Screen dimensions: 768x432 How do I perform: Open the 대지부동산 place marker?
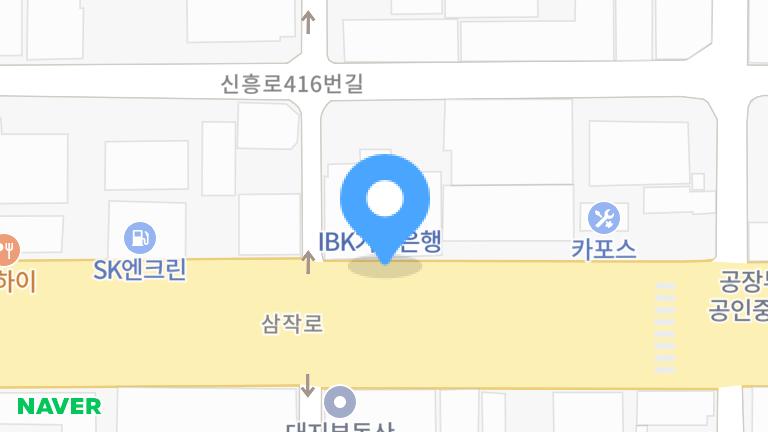[341, 402]
